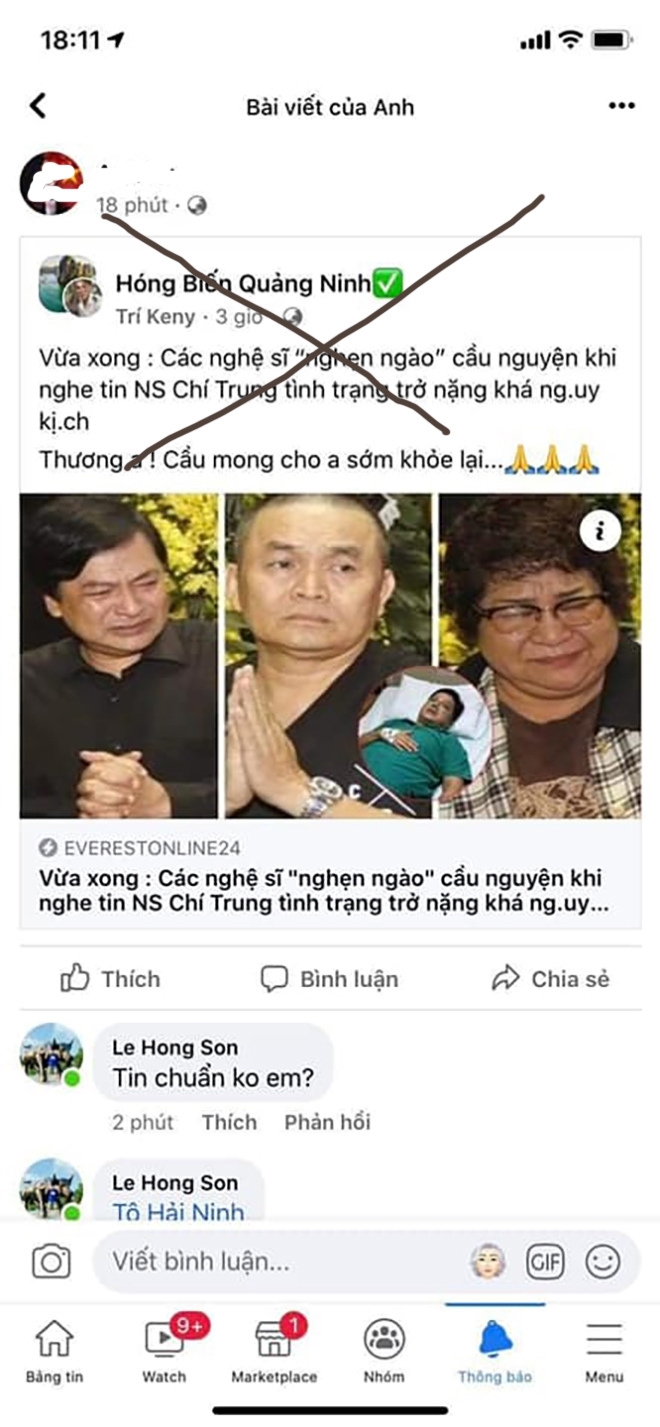Tap the info icon on the article image
The width and height of the screenshot is (660, 1427).
[600, 533]
